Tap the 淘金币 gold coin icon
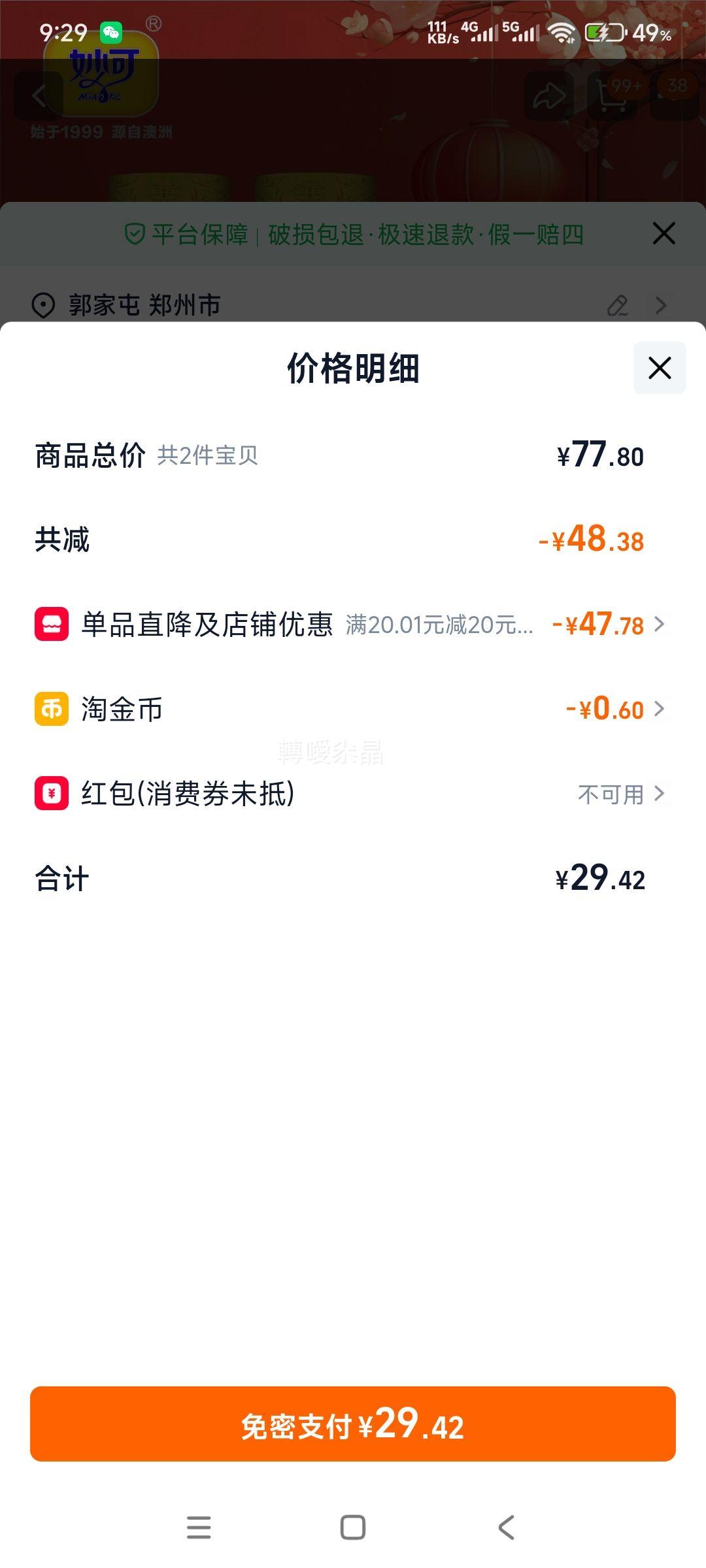Viewport: 706px width, 1568px height. pyautogui.click(x=49, y=710)
